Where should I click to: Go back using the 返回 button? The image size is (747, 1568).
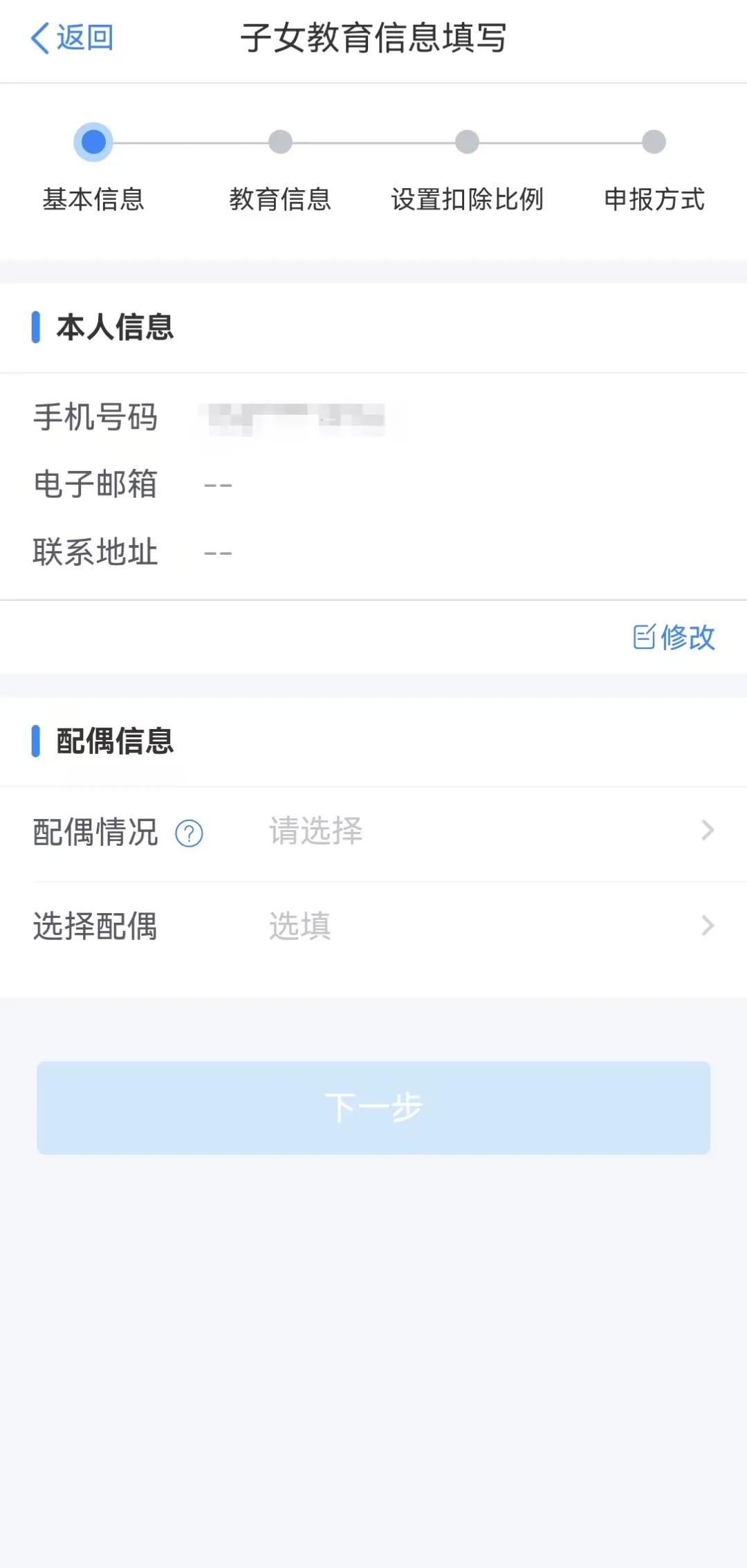[72, 38]
